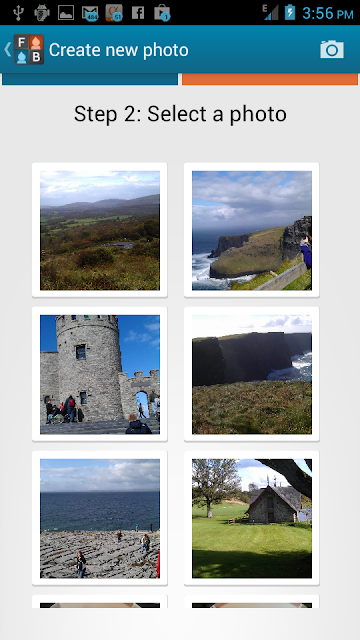This screenshot has width=360, height=640.
Task: Open the camera to take a photo
Action: (332, 49)
